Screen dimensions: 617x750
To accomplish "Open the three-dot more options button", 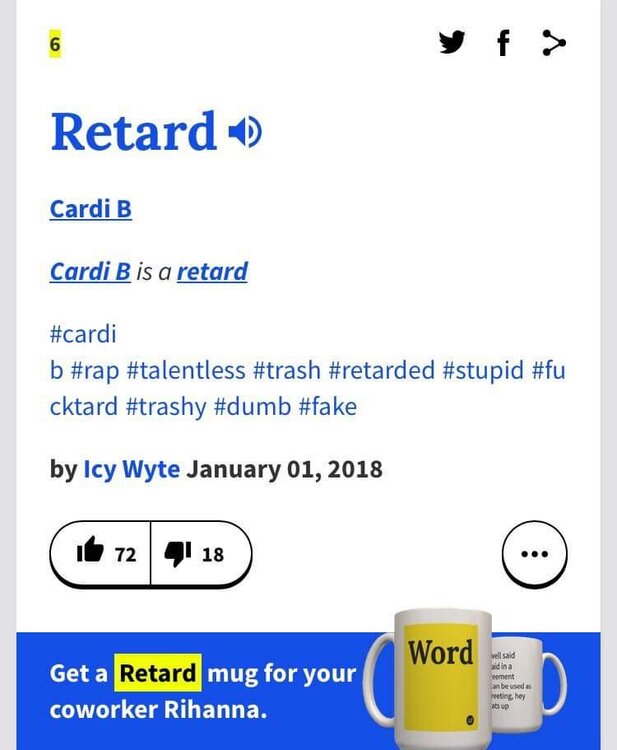I will tap(534, 553).
